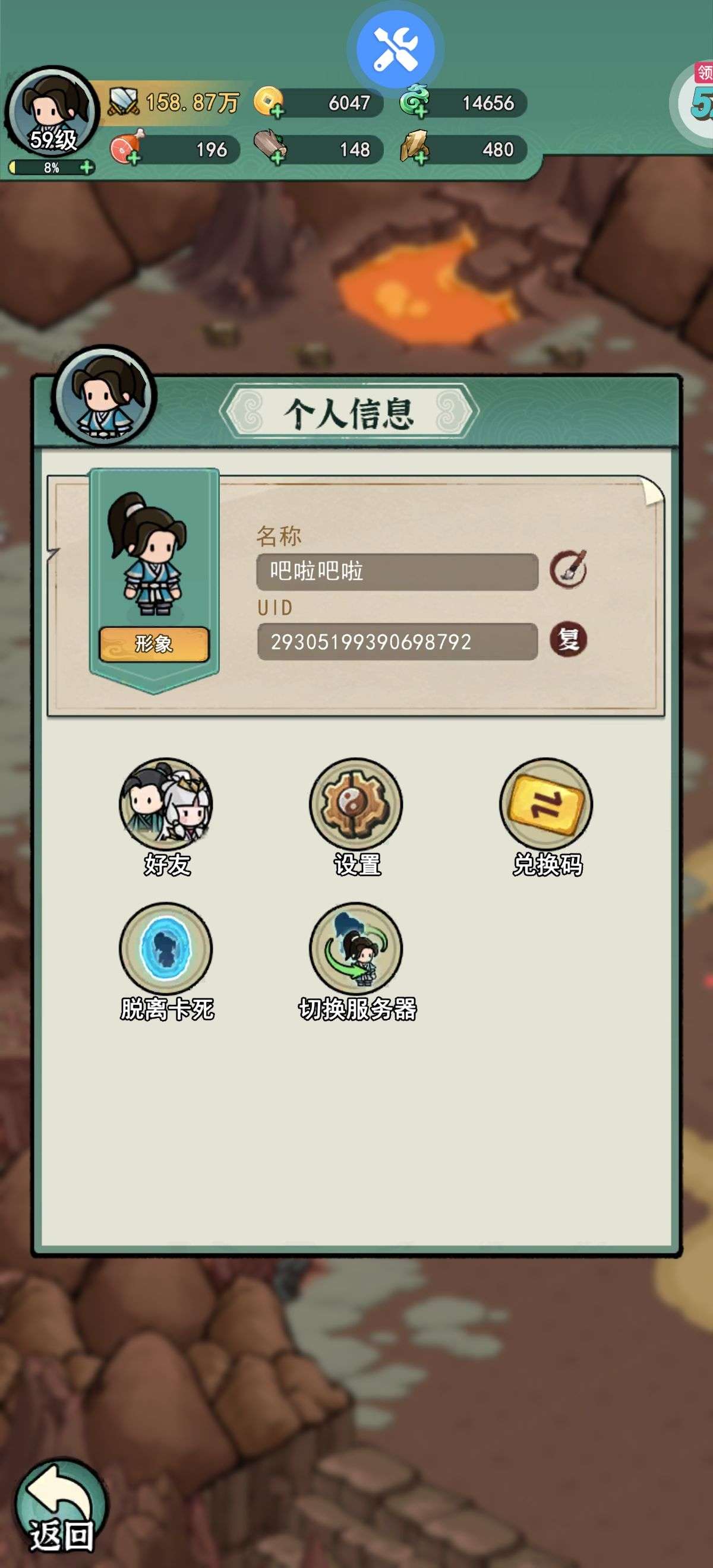Tap 脱离卡死 to unstick character
This screenshot has width=713, height=1568.
[x=166, y=960]
